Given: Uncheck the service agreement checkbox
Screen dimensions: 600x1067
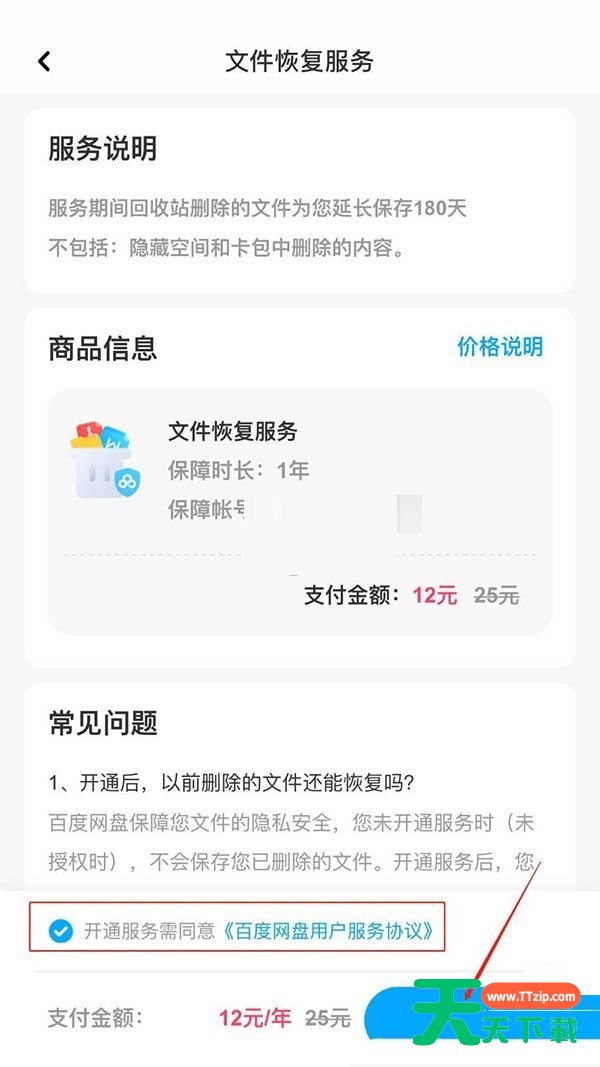Looking at the screenshot, I should (x=61, y=930).
